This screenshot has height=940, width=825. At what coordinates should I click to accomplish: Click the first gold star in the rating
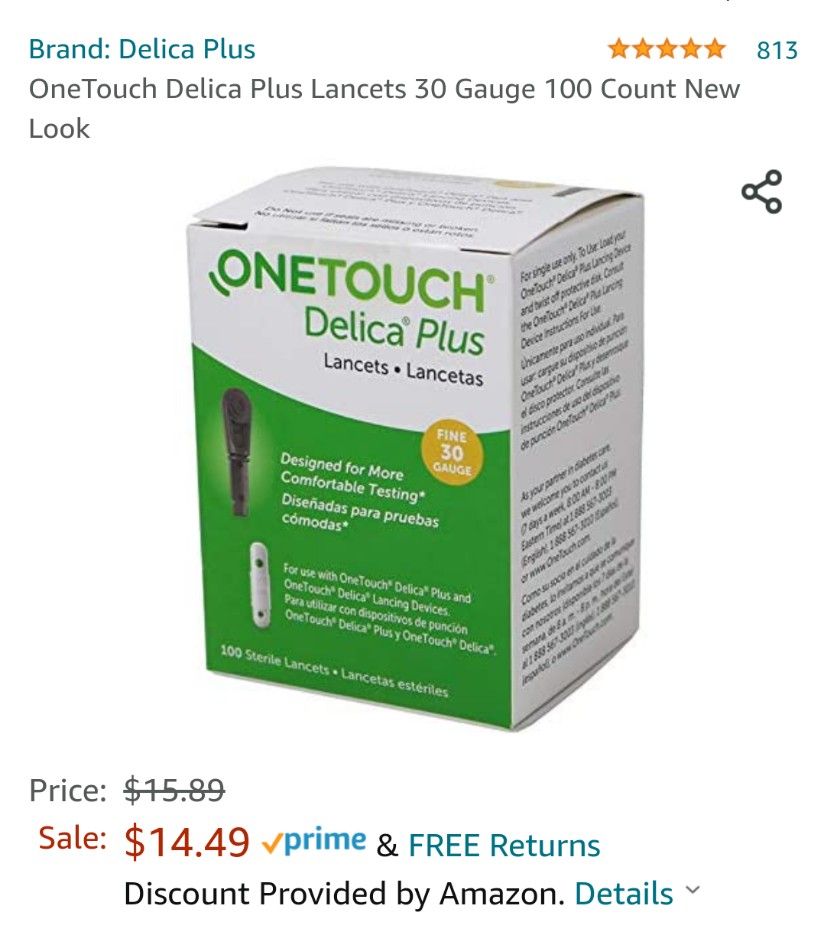pyautogui.click(x=618, y=47)
